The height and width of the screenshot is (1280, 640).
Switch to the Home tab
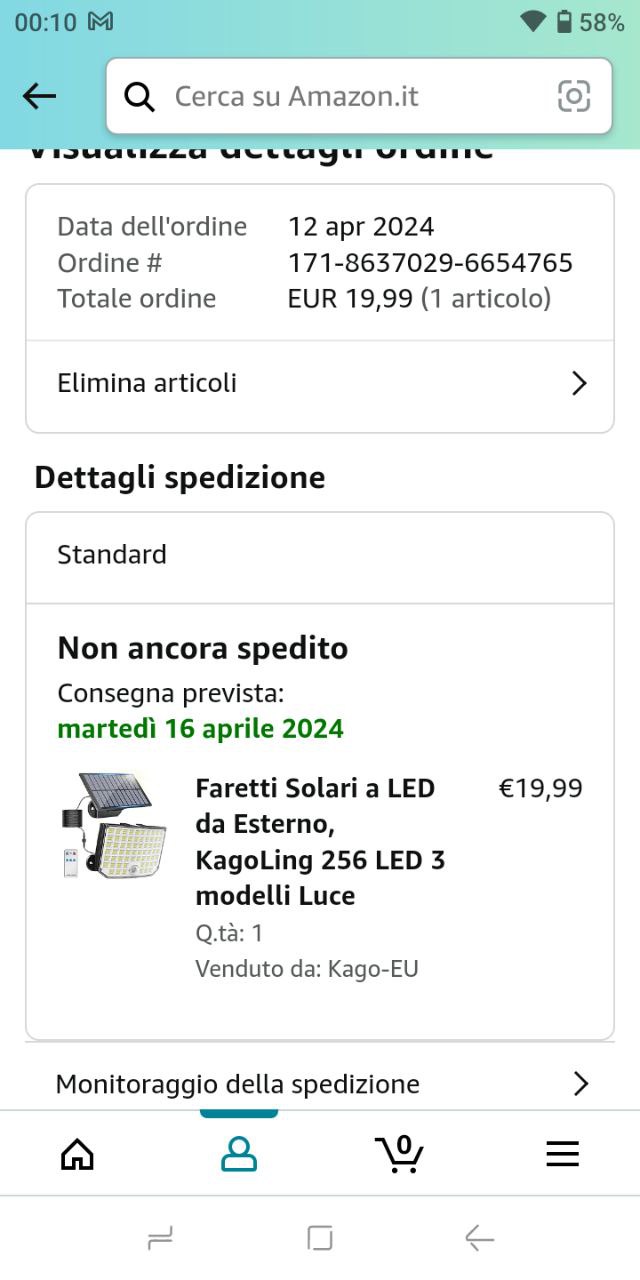click(78, 1154)
